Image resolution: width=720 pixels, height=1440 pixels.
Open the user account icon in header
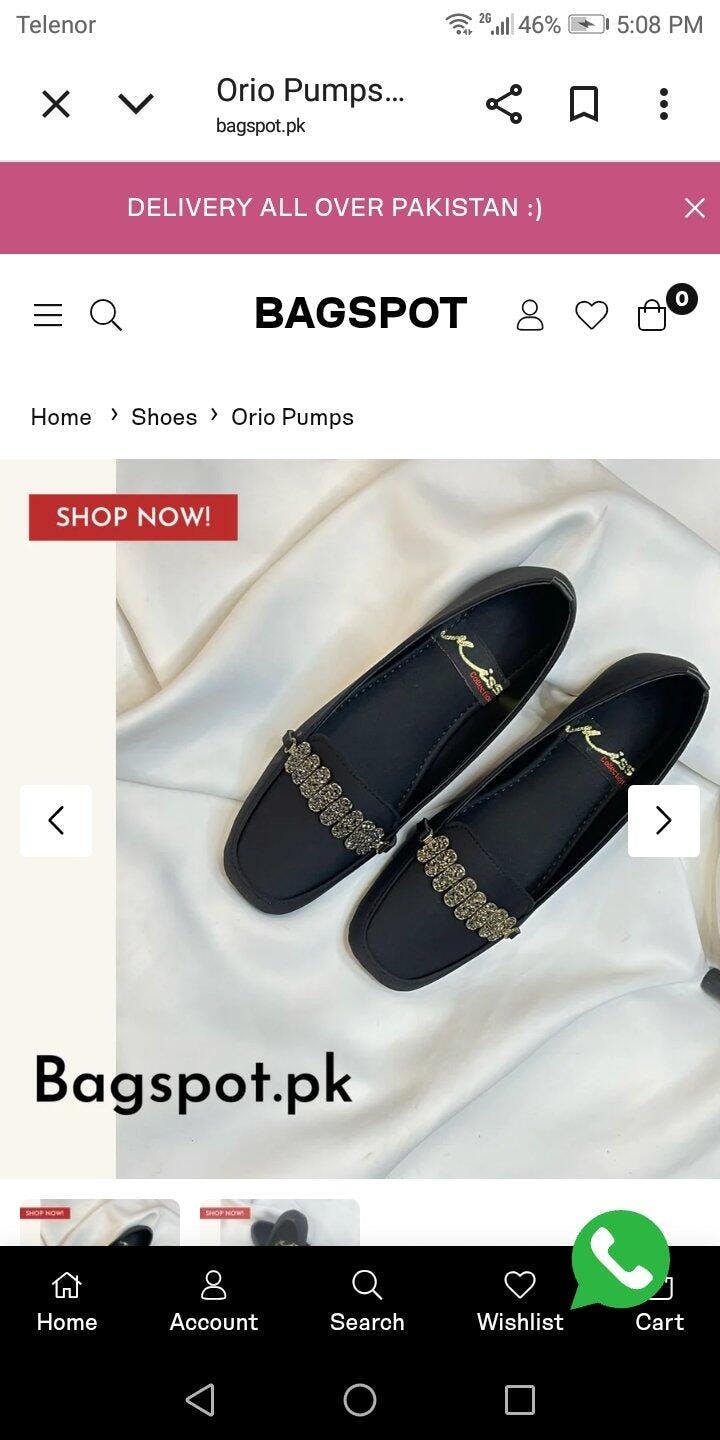[530, 315]
